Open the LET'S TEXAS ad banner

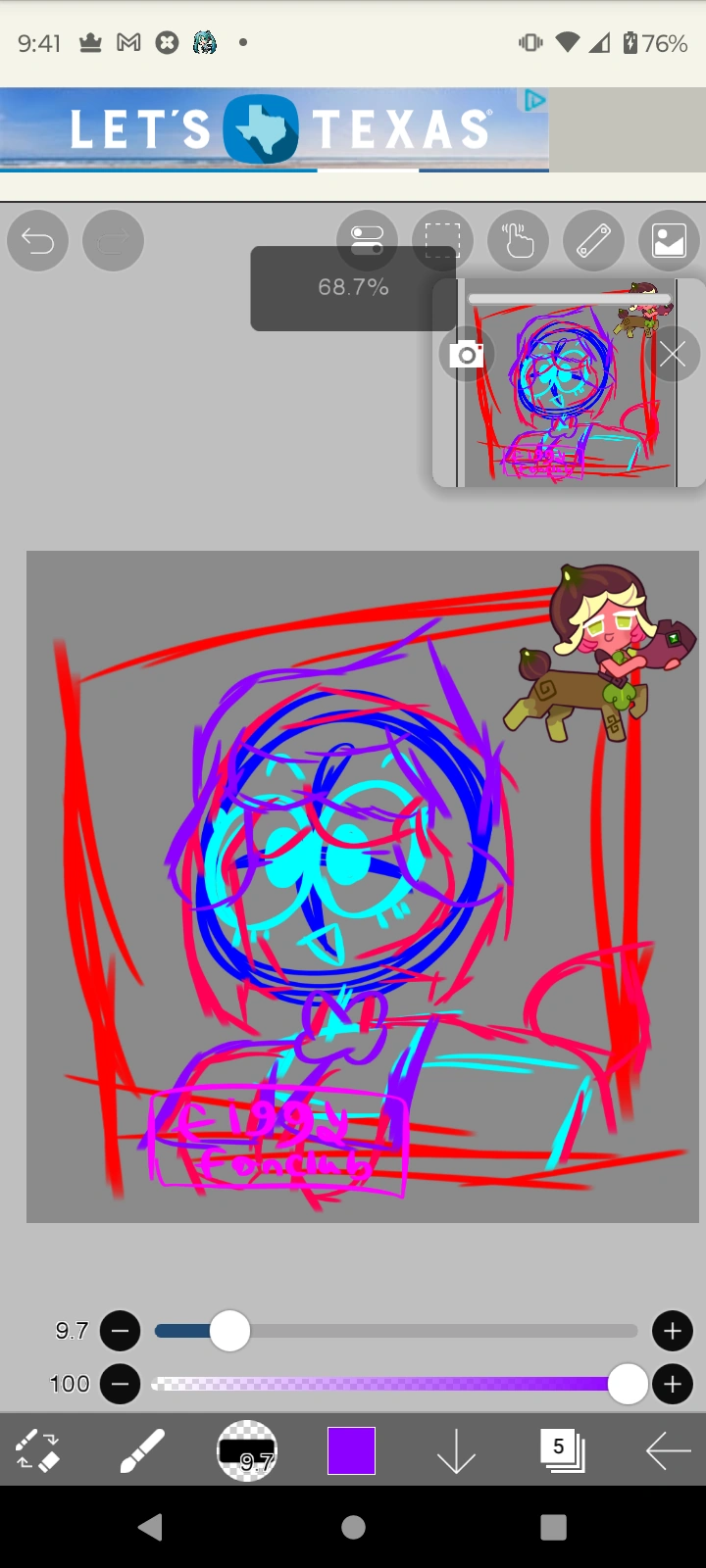[x=275, y=127]
